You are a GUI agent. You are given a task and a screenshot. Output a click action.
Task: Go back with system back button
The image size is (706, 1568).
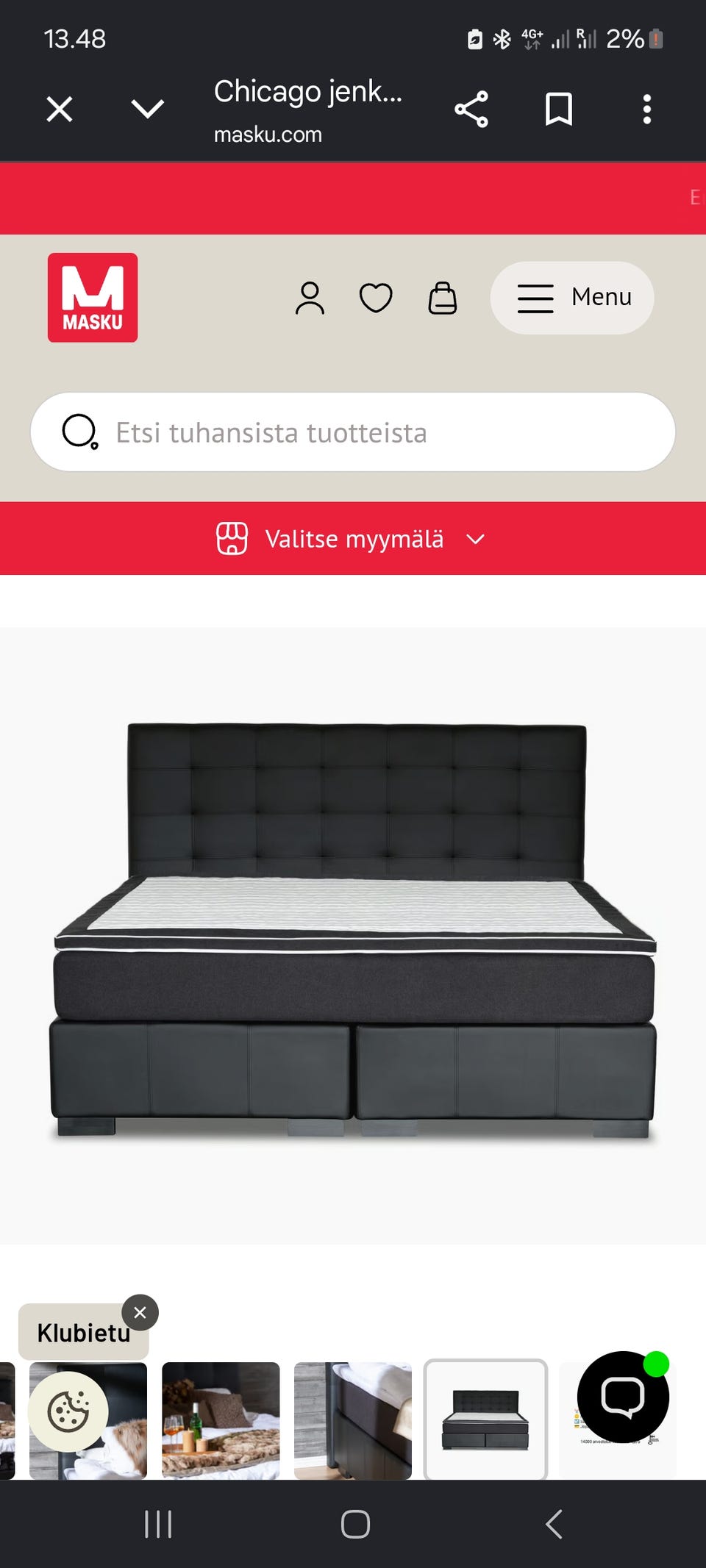[x=554, y=1524]
